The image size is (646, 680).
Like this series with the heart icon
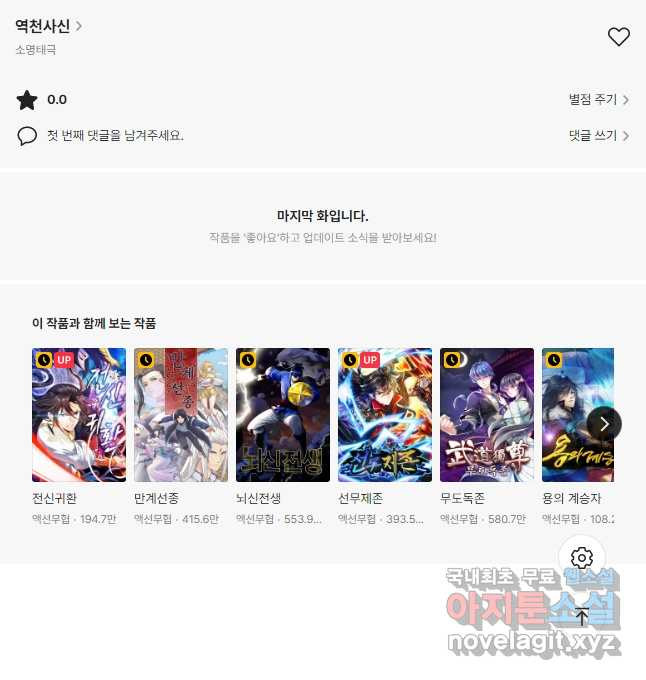point(619,37)
